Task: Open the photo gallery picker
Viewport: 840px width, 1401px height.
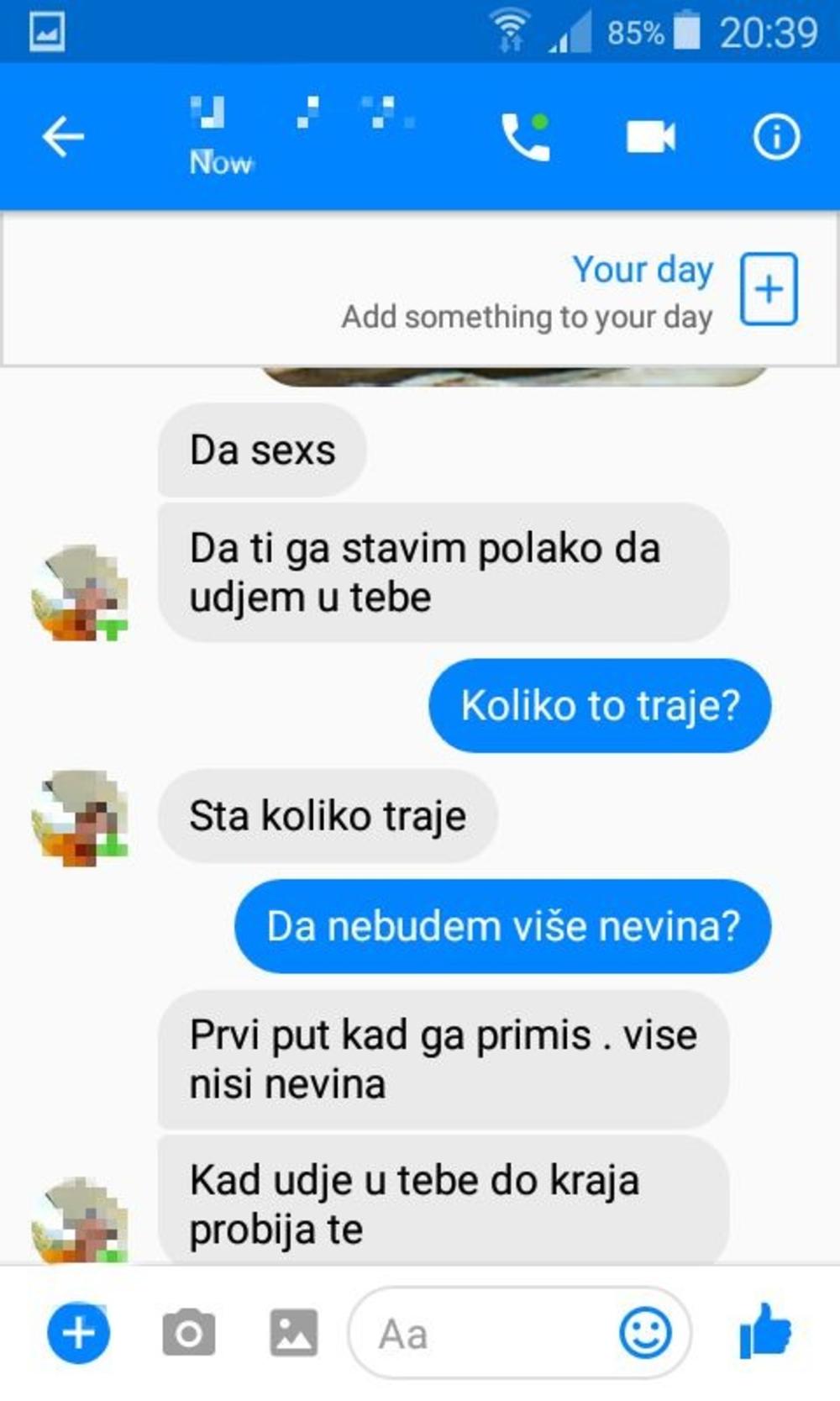Action: pos(292,1333)
